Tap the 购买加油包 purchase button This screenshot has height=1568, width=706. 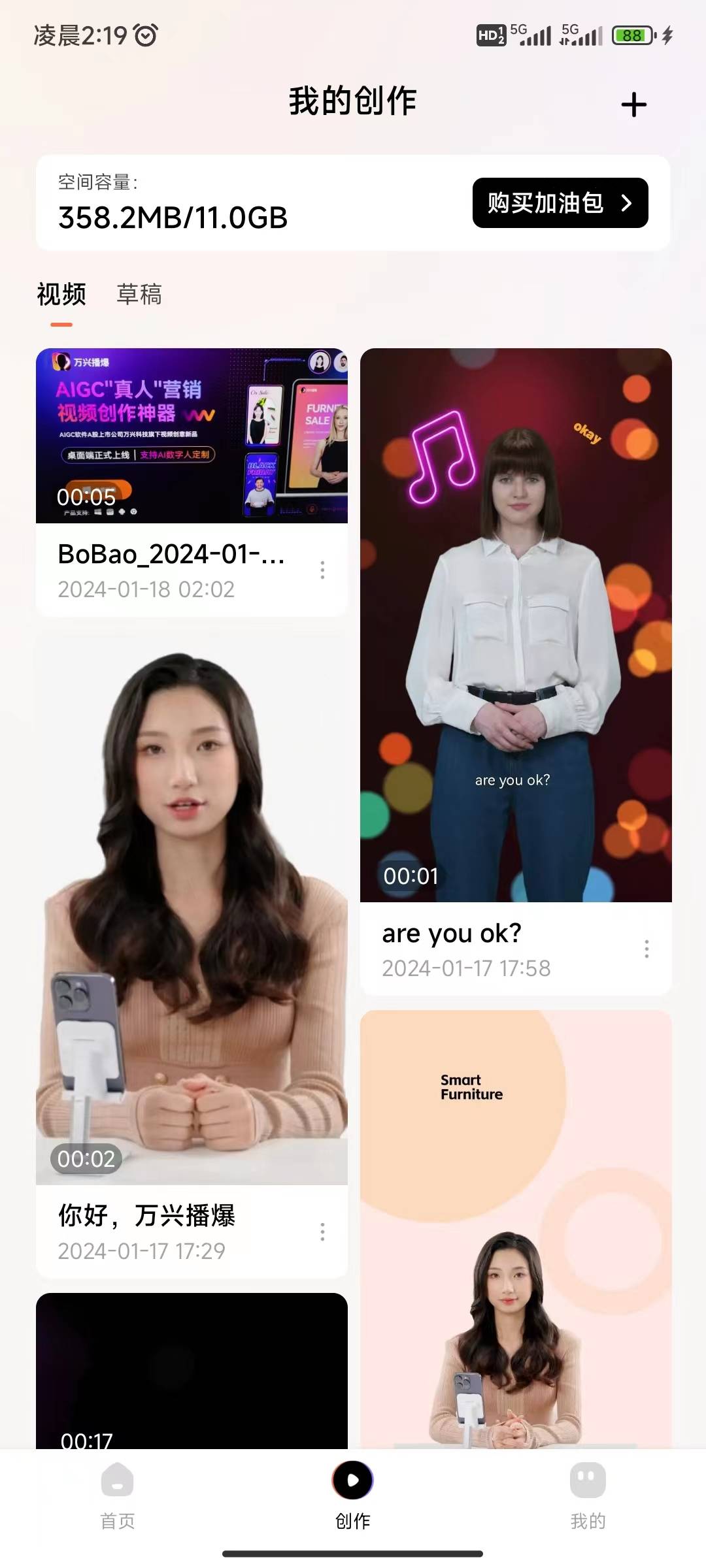pyautogui.click(x=559, y=203)
